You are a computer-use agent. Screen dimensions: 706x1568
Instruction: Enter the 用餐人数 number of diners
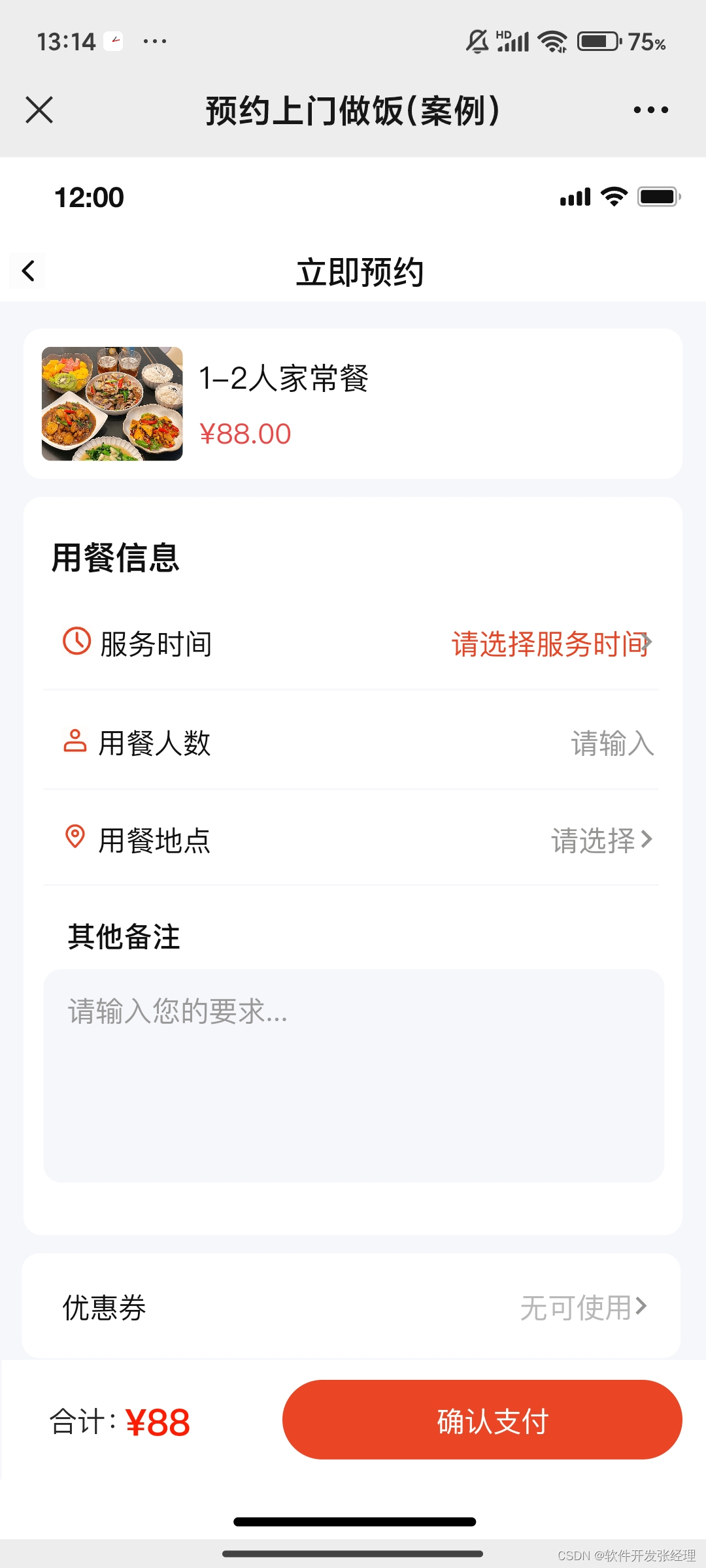[611, 743]
